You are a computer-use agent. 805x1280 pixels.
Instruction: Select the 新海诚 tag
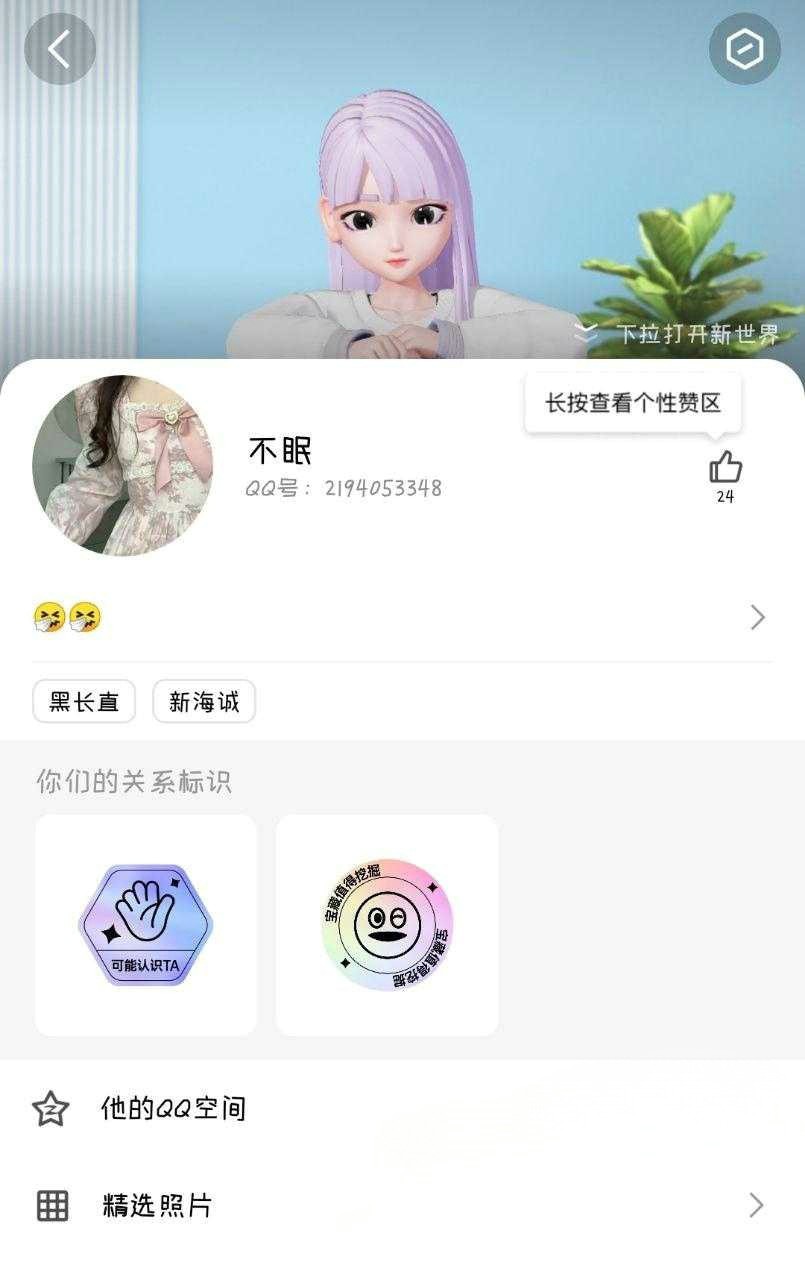[204, 702]
